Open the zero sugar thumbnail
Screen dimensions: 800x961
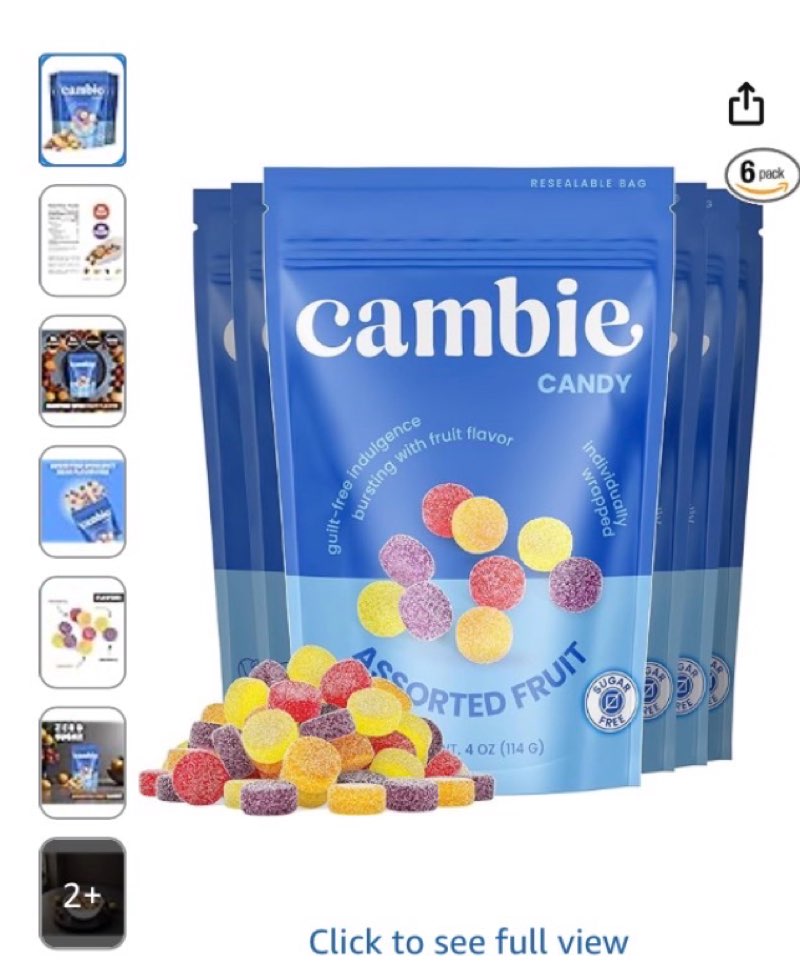82,762
